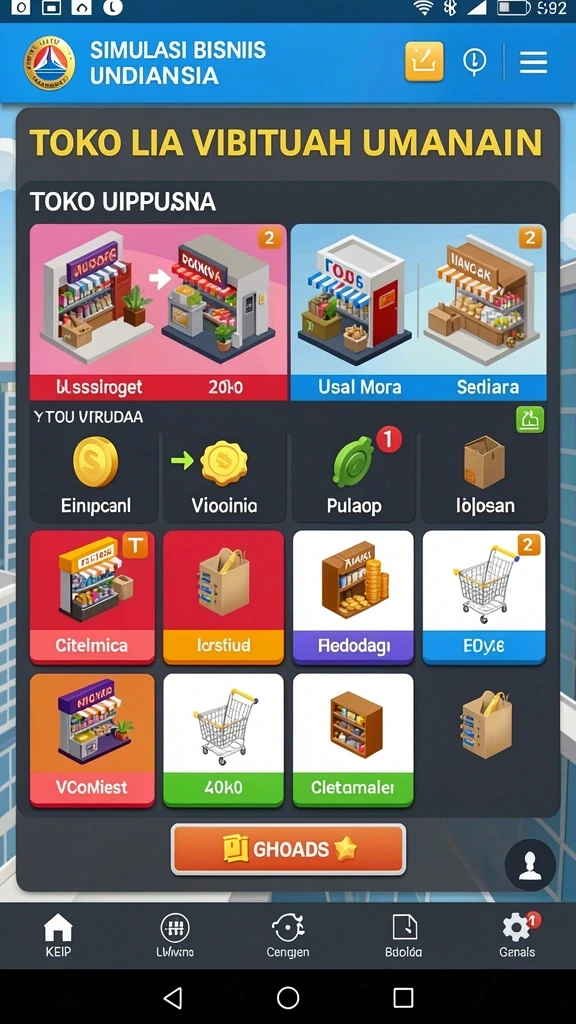The width and height of the screenshot is (576, 1024).
Task: Switch to the Cengen tab
Action: 288,936
